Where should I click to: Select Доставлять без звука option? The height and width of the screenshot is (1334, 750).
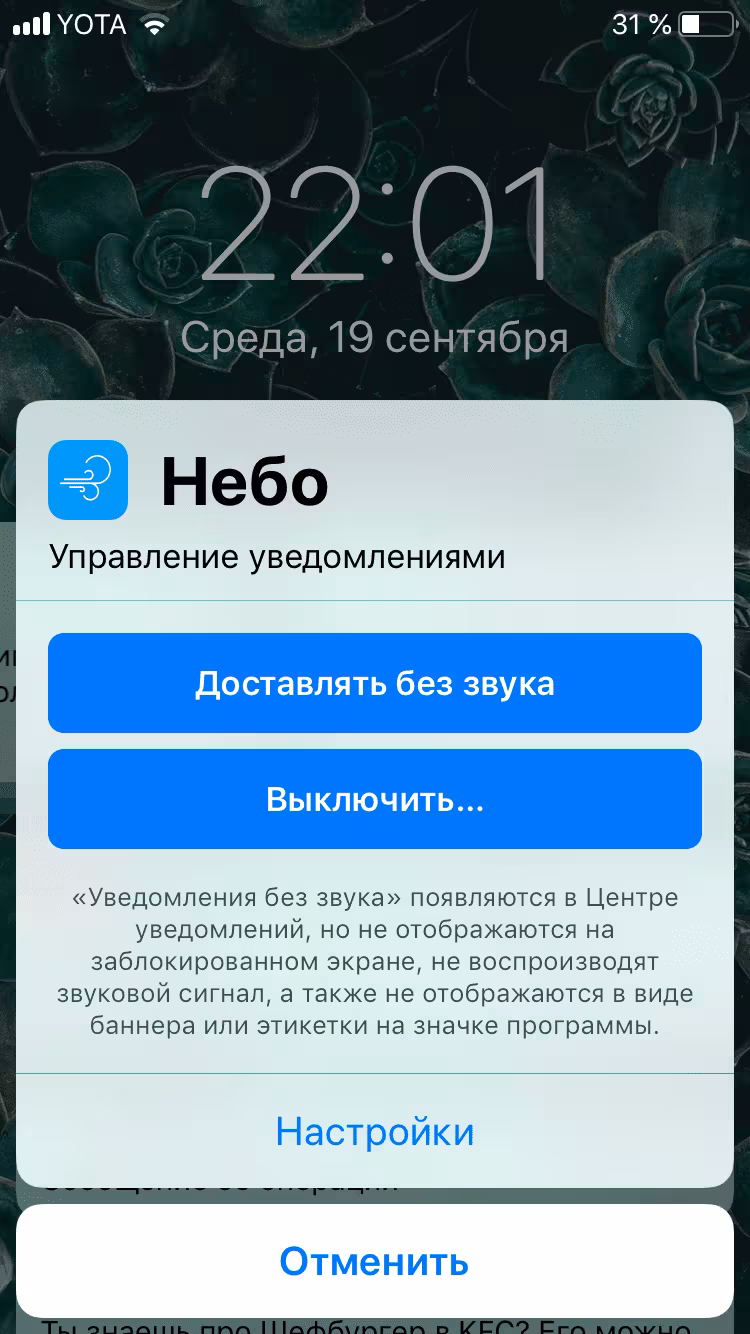[375, 683]
